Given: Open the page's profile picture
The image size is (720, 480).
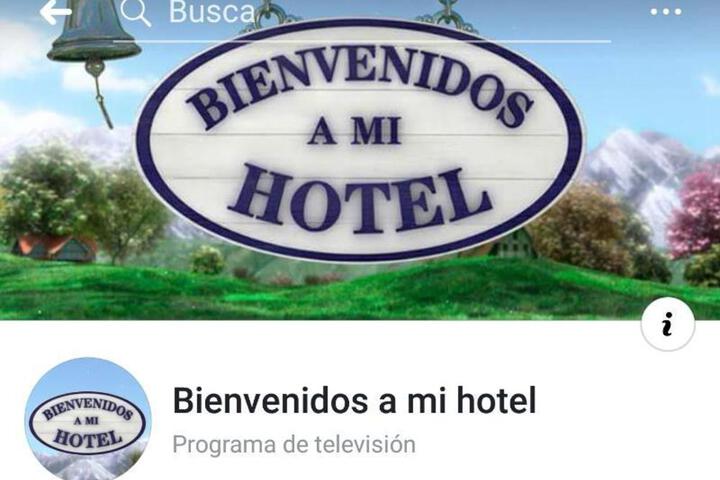Looking at the screenshot, I should (x=88, y=420).
